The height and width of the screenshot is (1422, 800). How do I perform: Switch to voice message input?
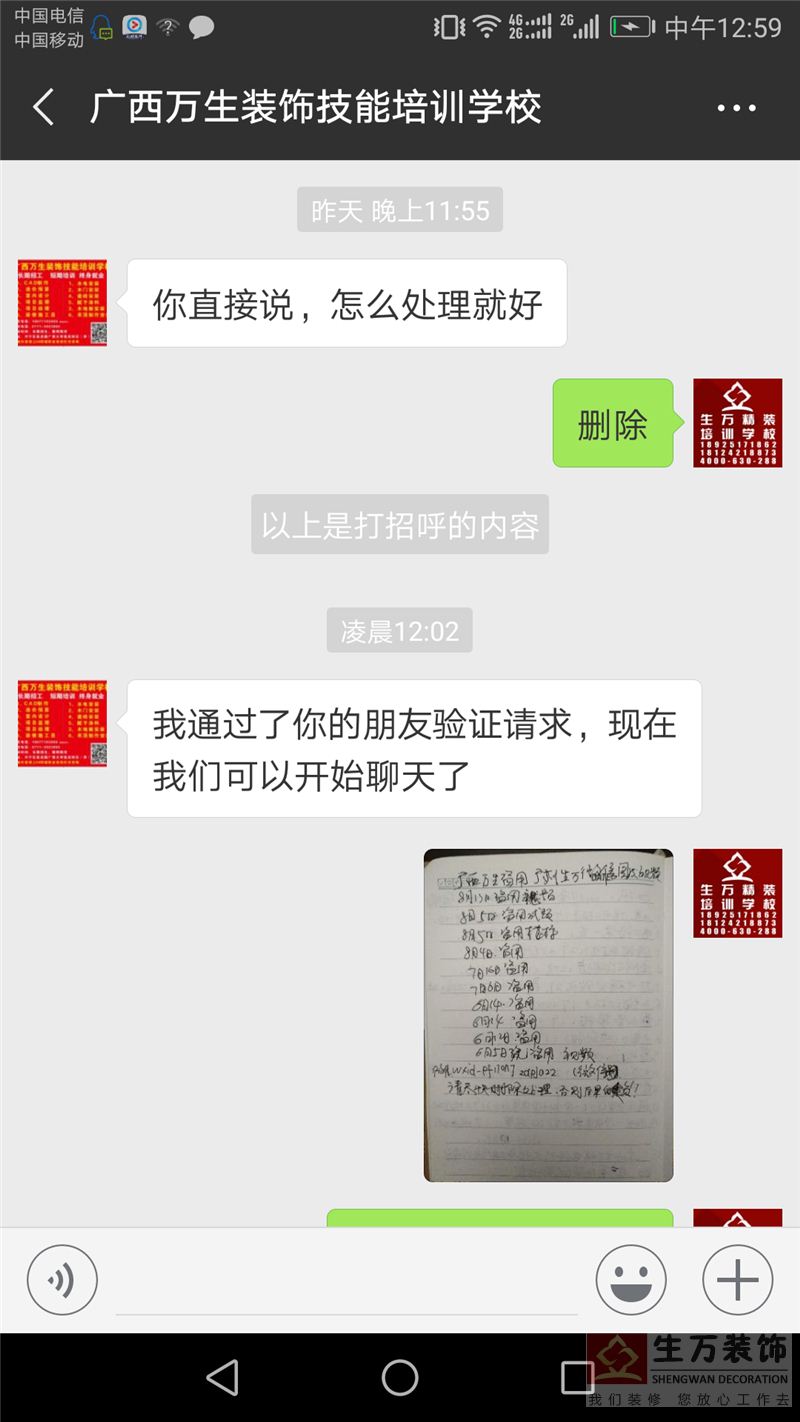62,1279
